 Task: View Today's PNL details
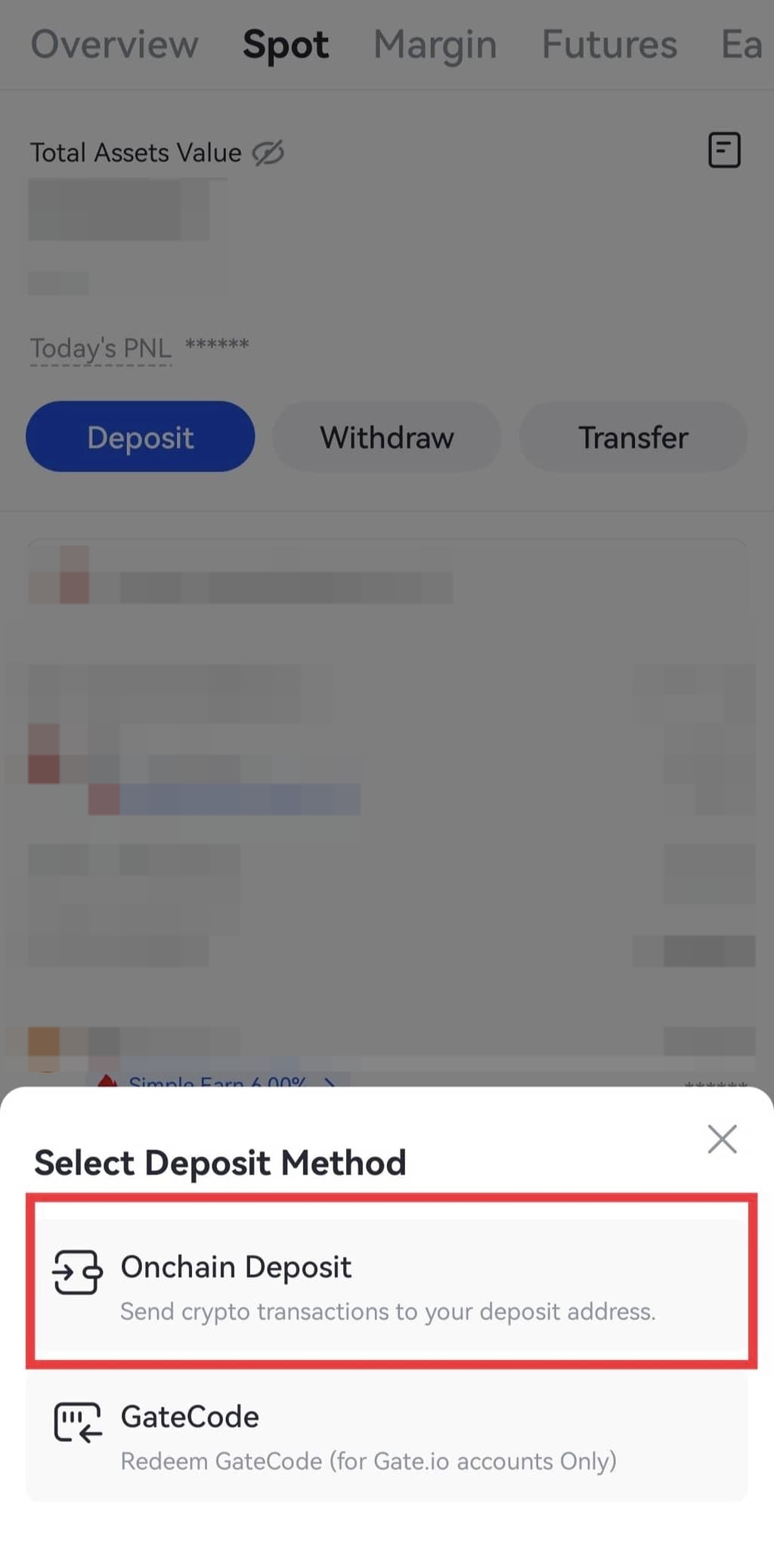pos(101,348)
